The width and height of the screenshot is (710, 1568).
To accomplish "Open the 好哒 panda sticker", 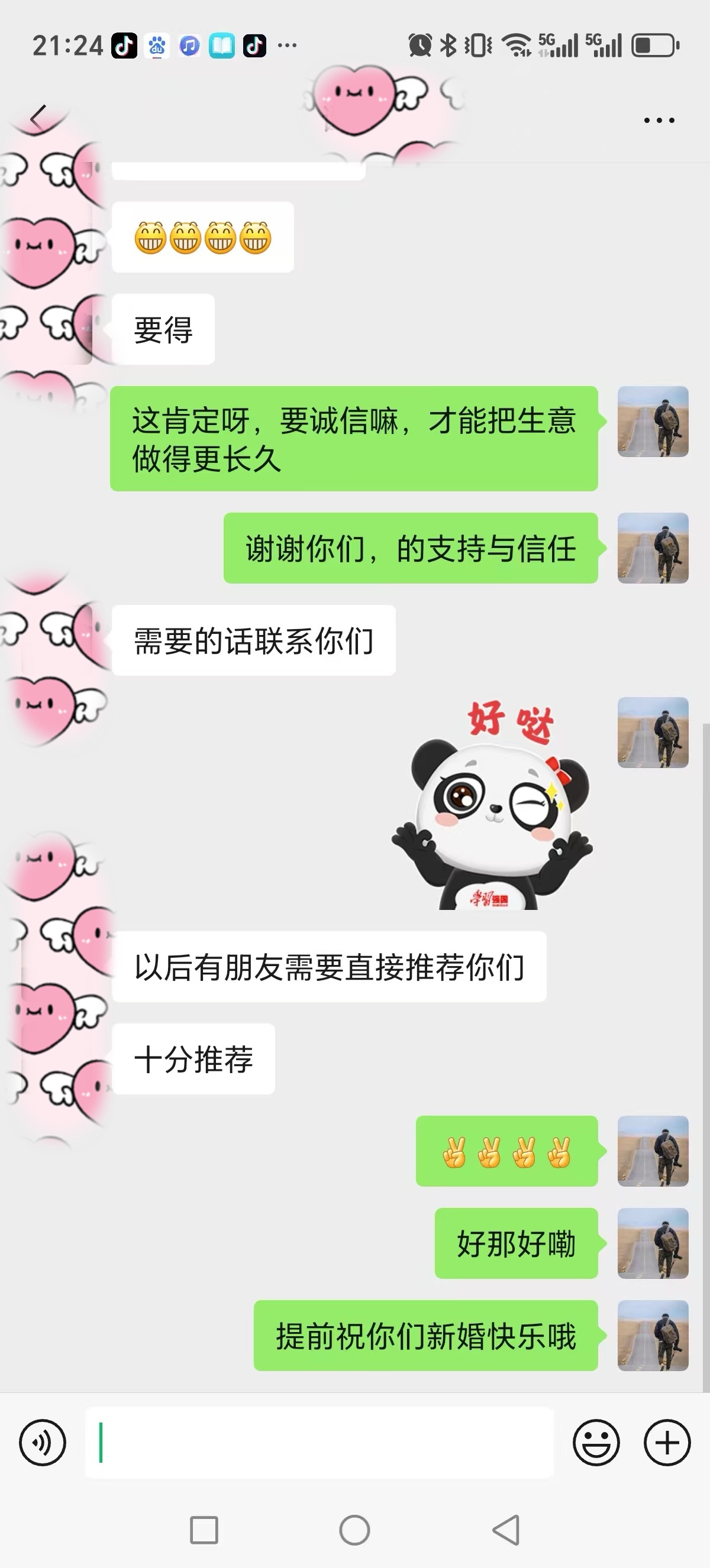I will coord(492,803).
